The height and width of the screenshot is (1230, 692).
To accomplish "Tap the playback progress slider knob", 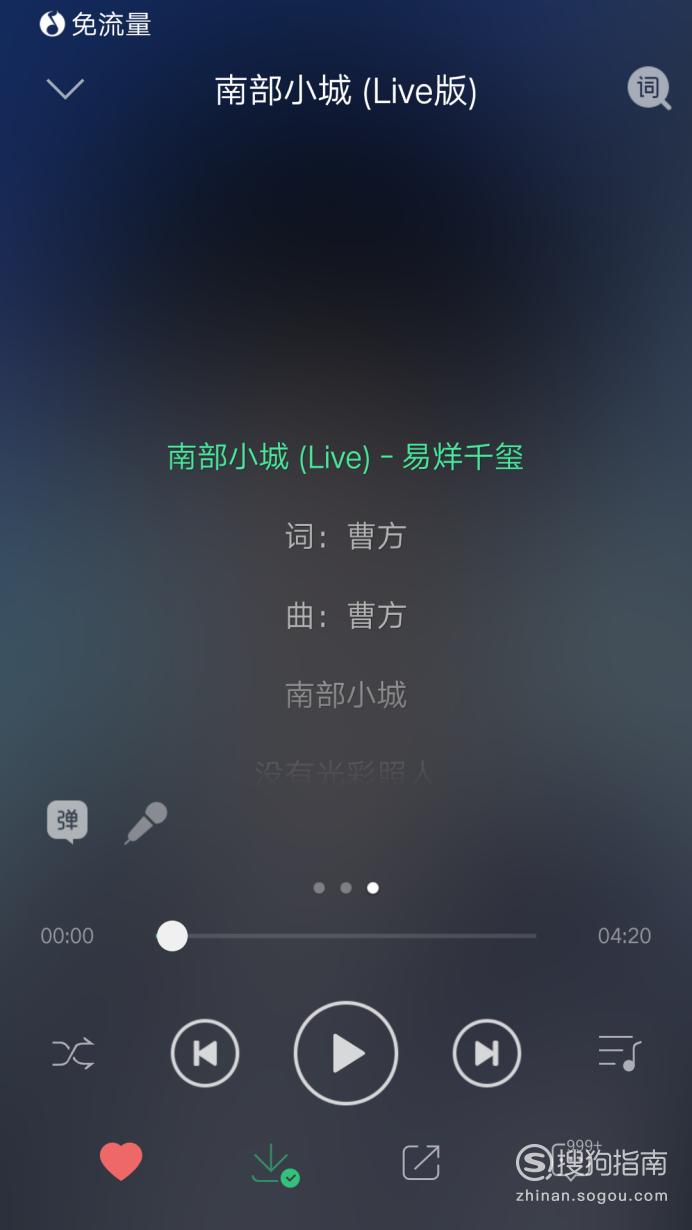I will point(172,936).
